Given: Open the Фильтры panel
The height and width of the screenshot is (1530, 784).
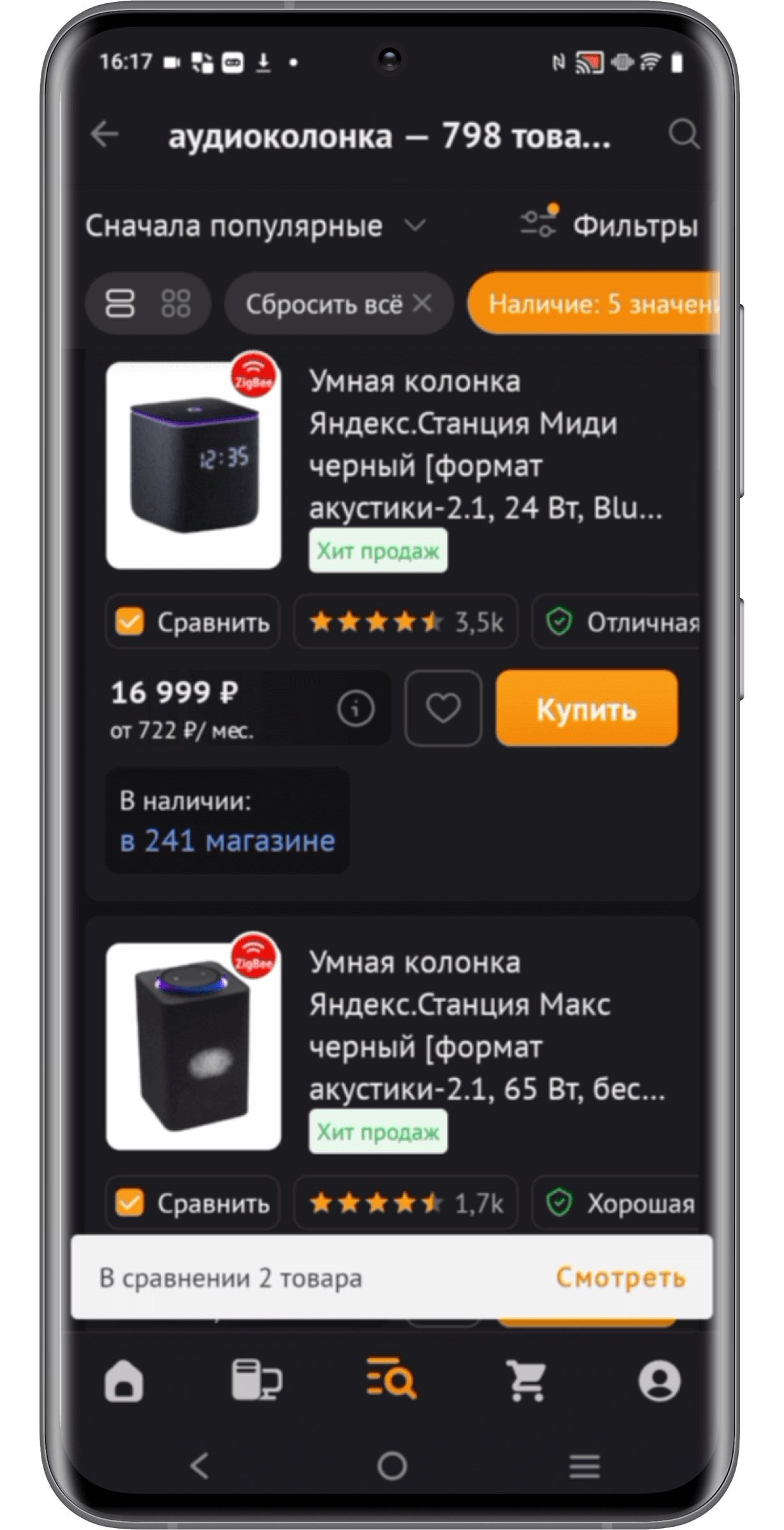Looking at the screenshot, I should pos(610,226).
